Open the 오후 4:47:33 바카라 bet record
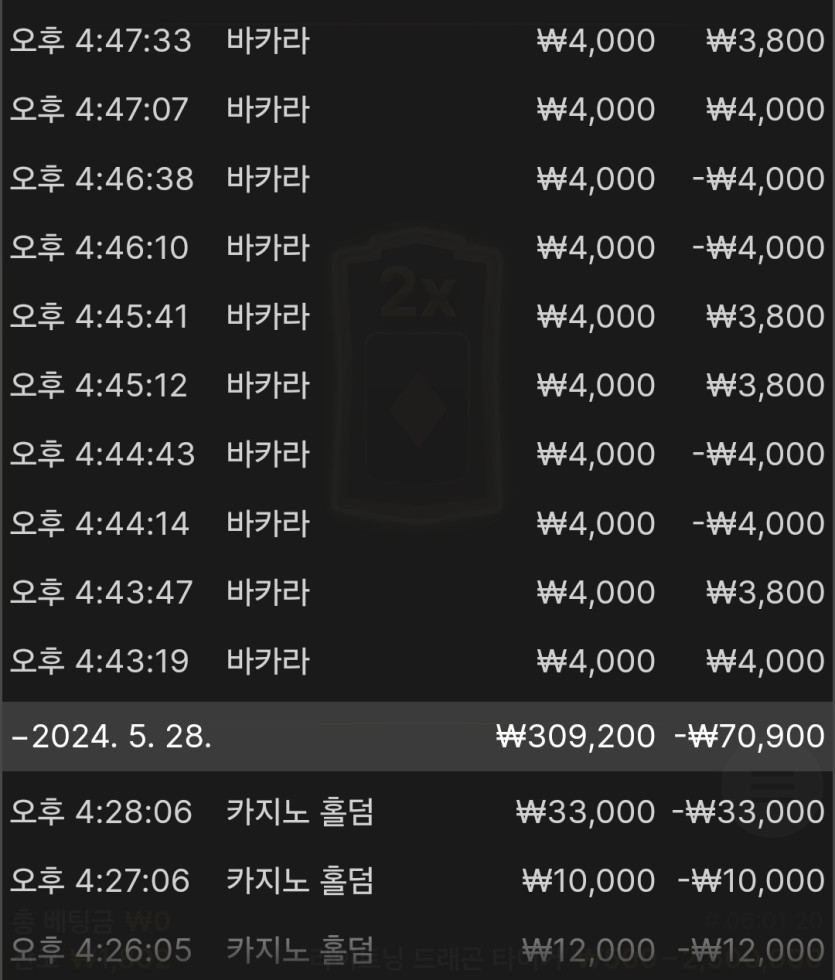The height and width of the screenshot is (980, 835). click(x=417, y=41)
